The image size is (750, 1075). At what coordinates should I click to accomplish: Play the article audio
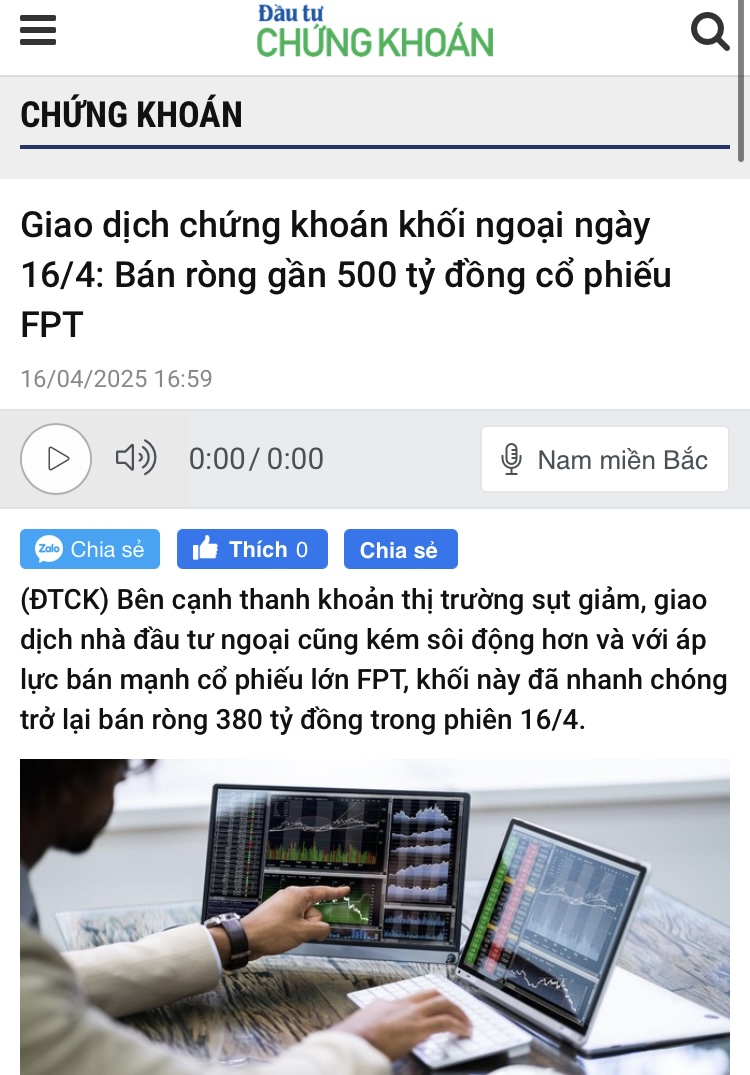point(56,459)
